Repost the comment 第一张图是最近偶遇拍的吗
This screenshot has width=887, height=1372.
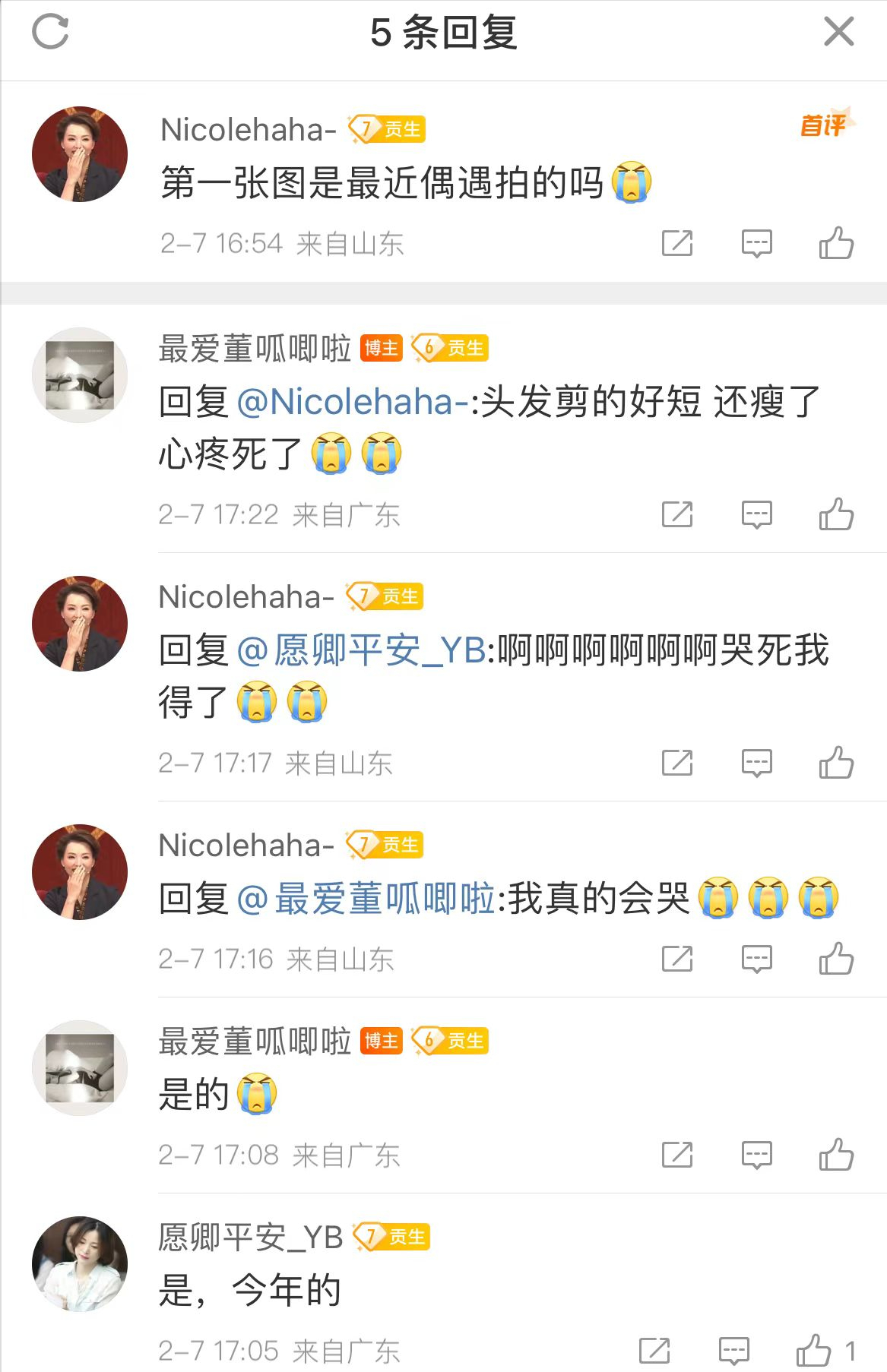click(x=676, y=243)
